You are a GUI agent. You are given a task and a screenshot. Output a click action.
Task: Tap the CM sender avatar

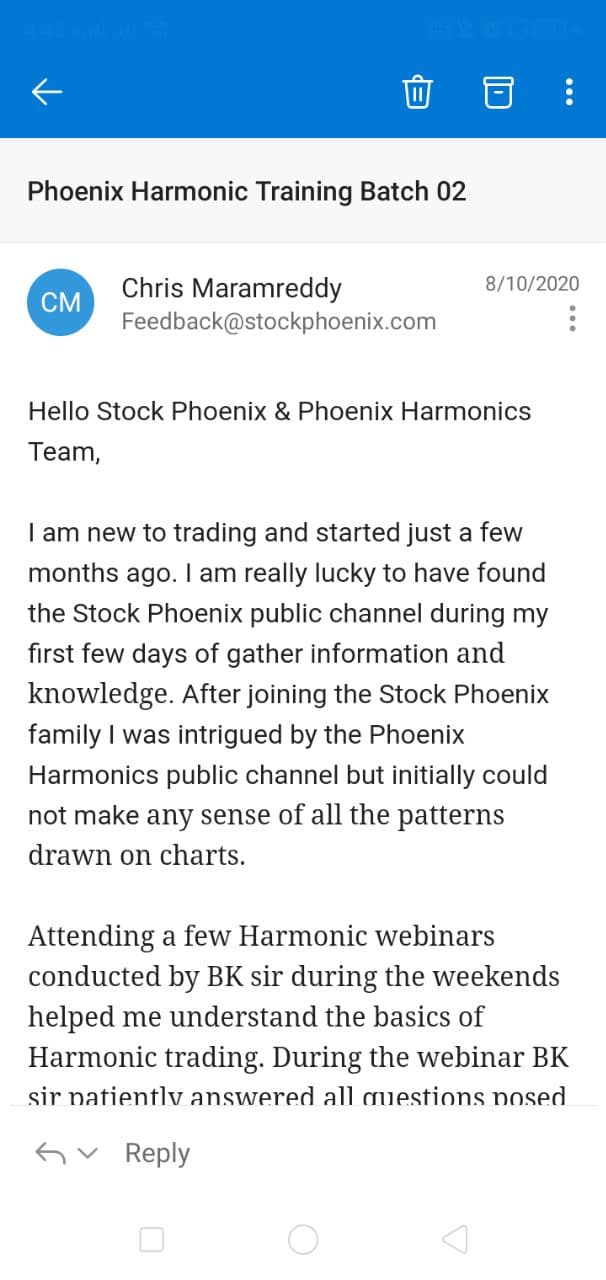coord(61,302)
